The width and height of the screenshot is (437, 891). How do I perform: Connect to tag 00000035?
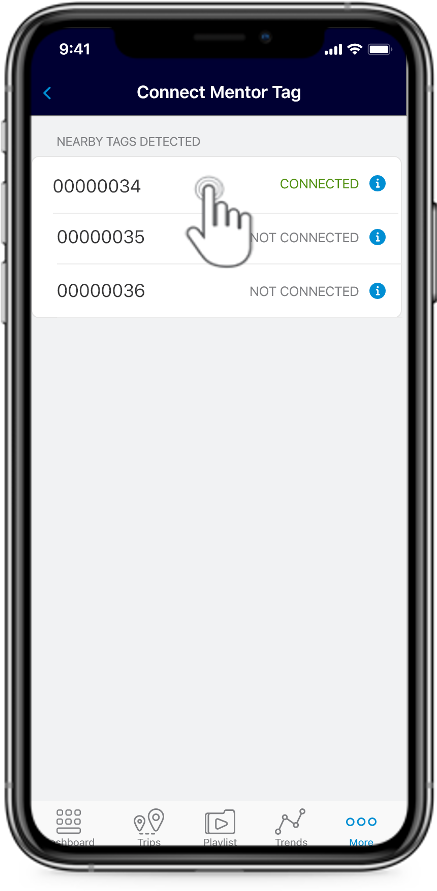217,238
